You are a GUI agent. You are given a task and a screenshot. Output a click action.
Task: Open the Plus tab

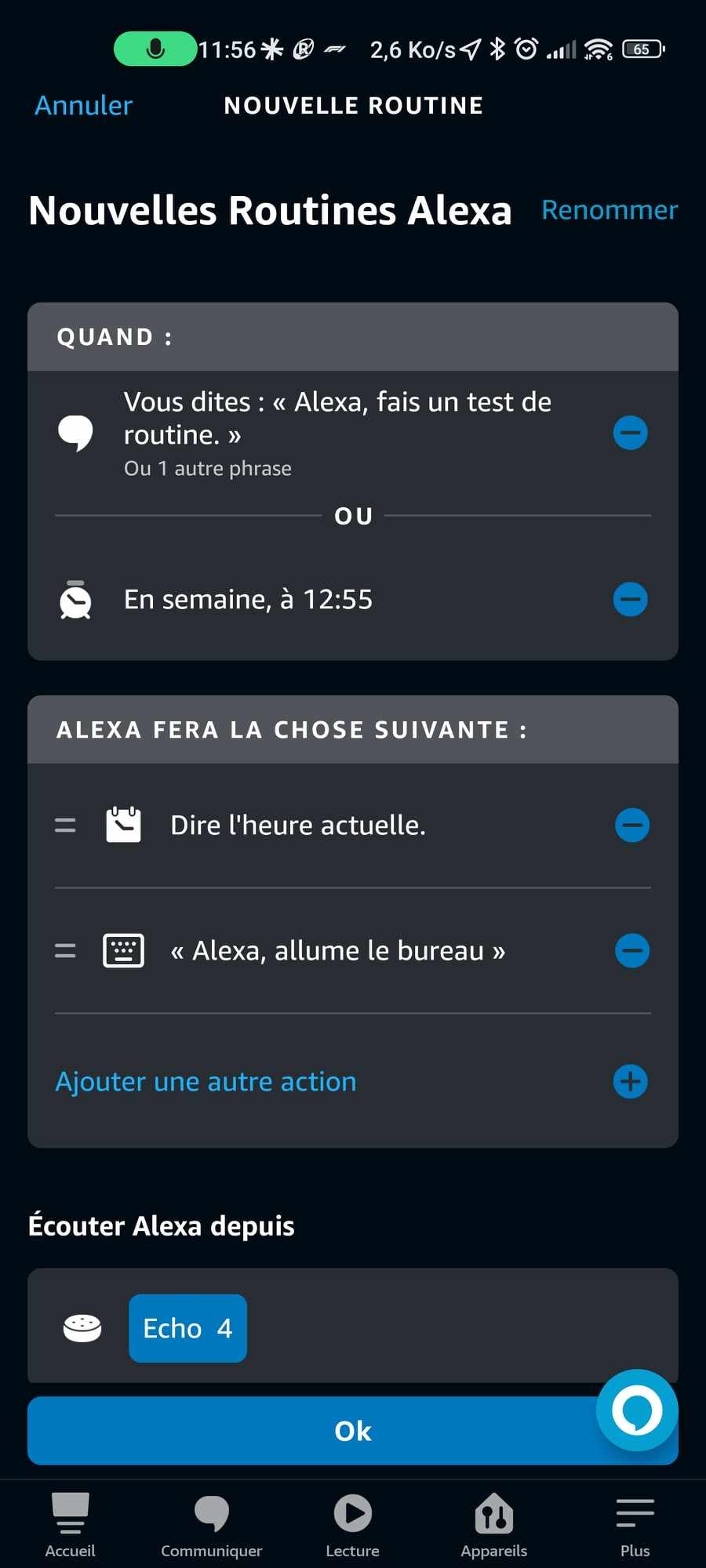point(635,1526)
